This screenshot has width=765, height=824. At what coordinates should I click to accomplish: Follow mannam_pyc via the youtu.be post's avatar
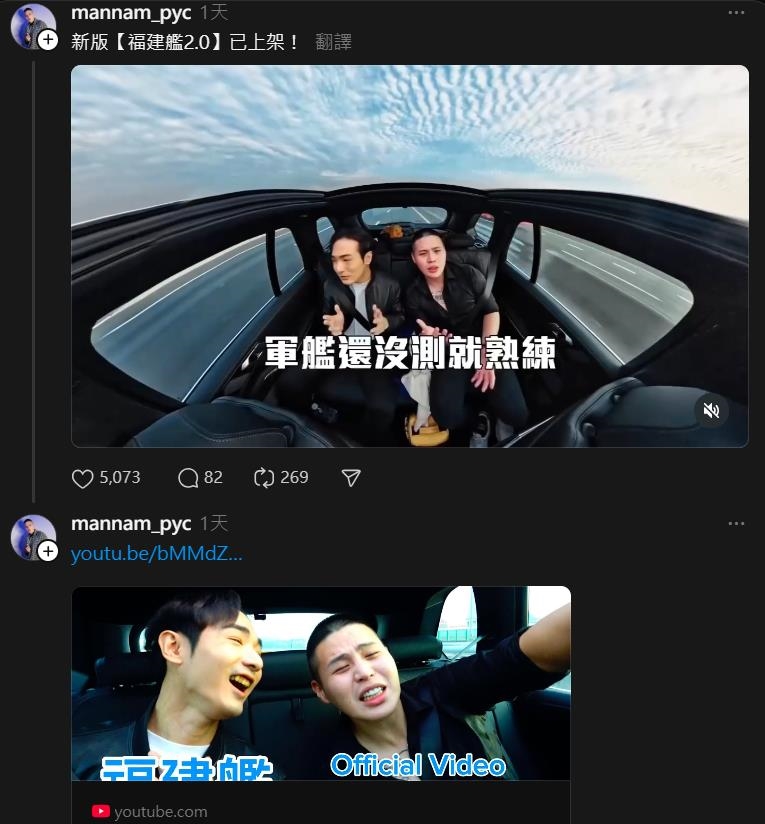pos(48,550)
